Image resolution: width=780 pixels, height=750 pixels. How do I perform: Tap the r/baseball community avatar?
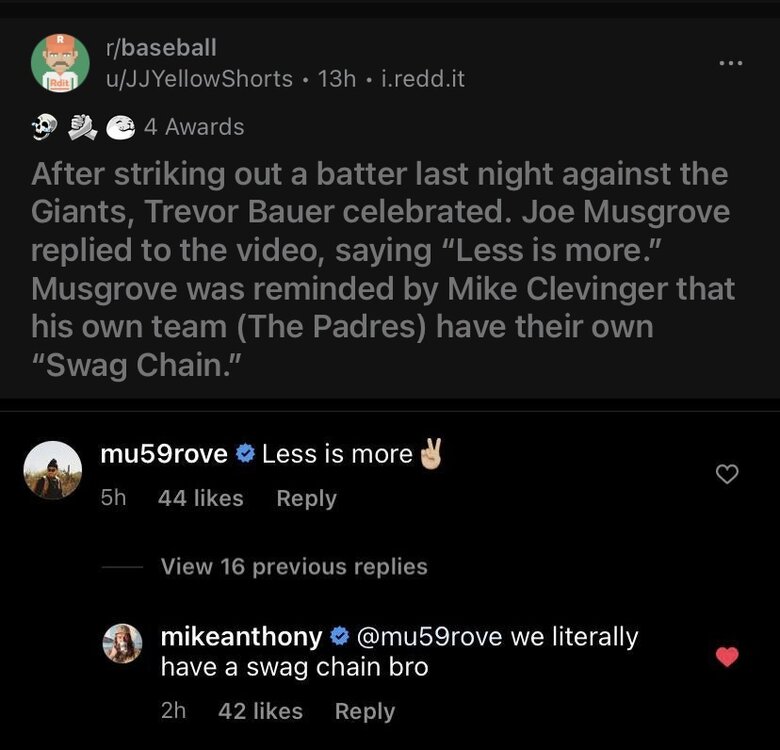click(60, 62)
